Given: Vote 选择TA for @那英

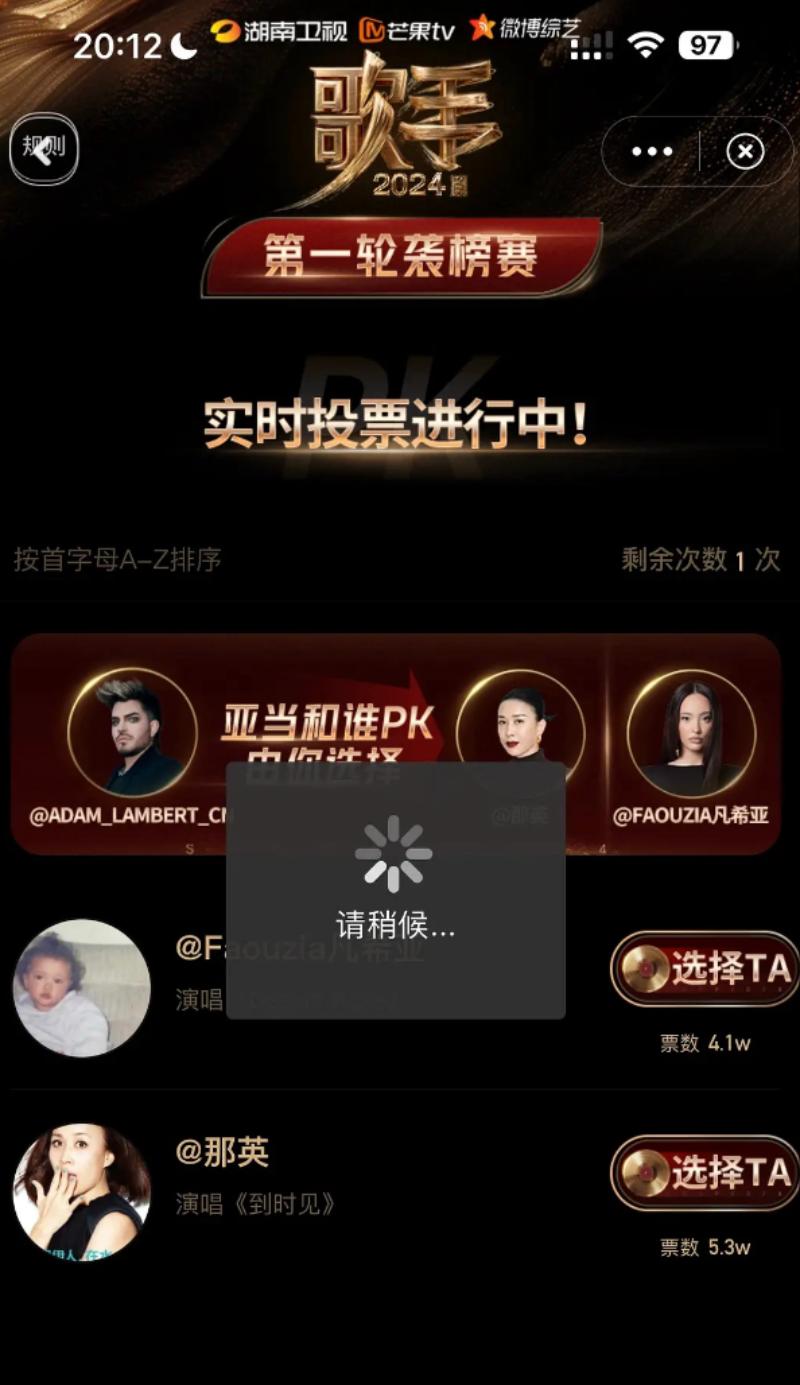Looking at the screenshot, I should pyautogui.click(x=705, y=1172).
